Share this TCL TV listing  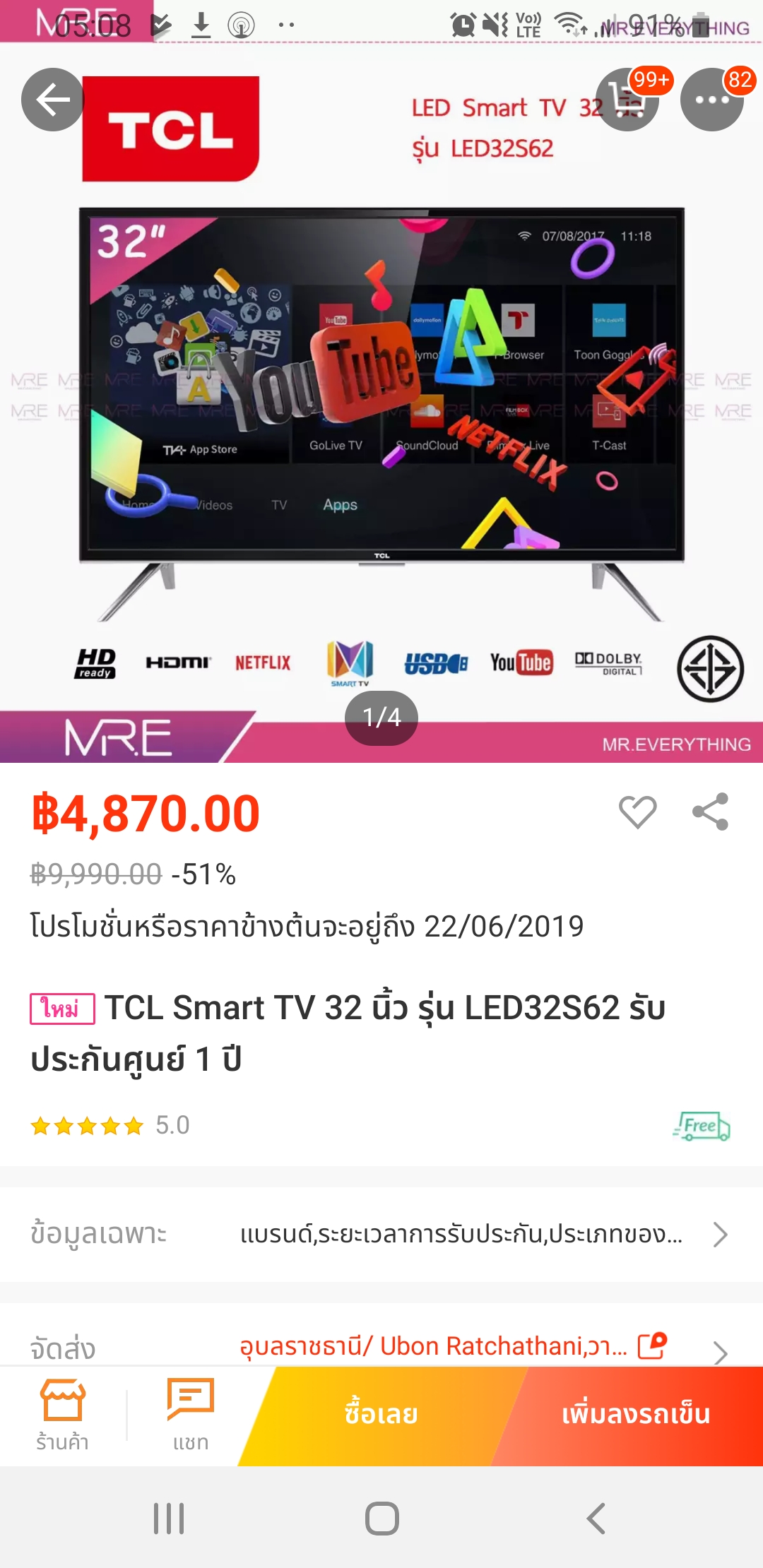point(710,812)
